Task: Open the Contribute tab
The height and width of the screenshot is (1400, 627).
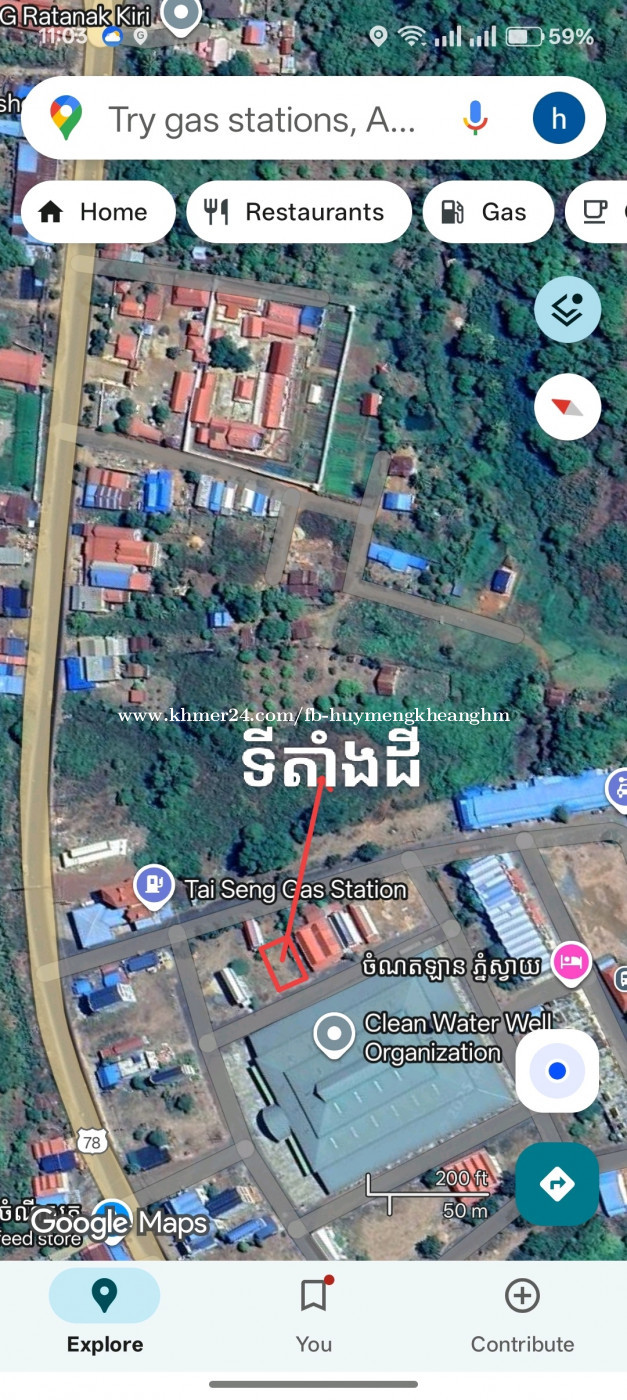Action: pyautogui.click(x=522, y=1311)
